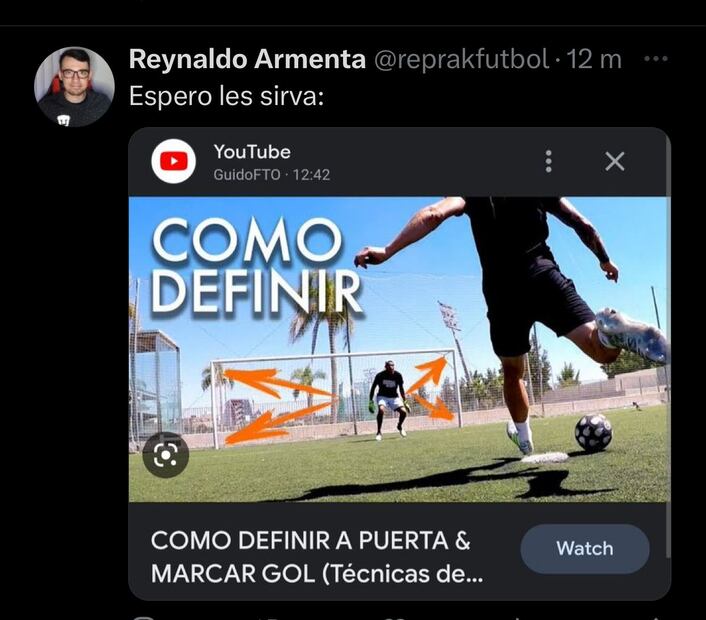Screen dimensions: 706x620
Task: Open Reynaldo Armenta's profile photo
Action: coord(74,87)
